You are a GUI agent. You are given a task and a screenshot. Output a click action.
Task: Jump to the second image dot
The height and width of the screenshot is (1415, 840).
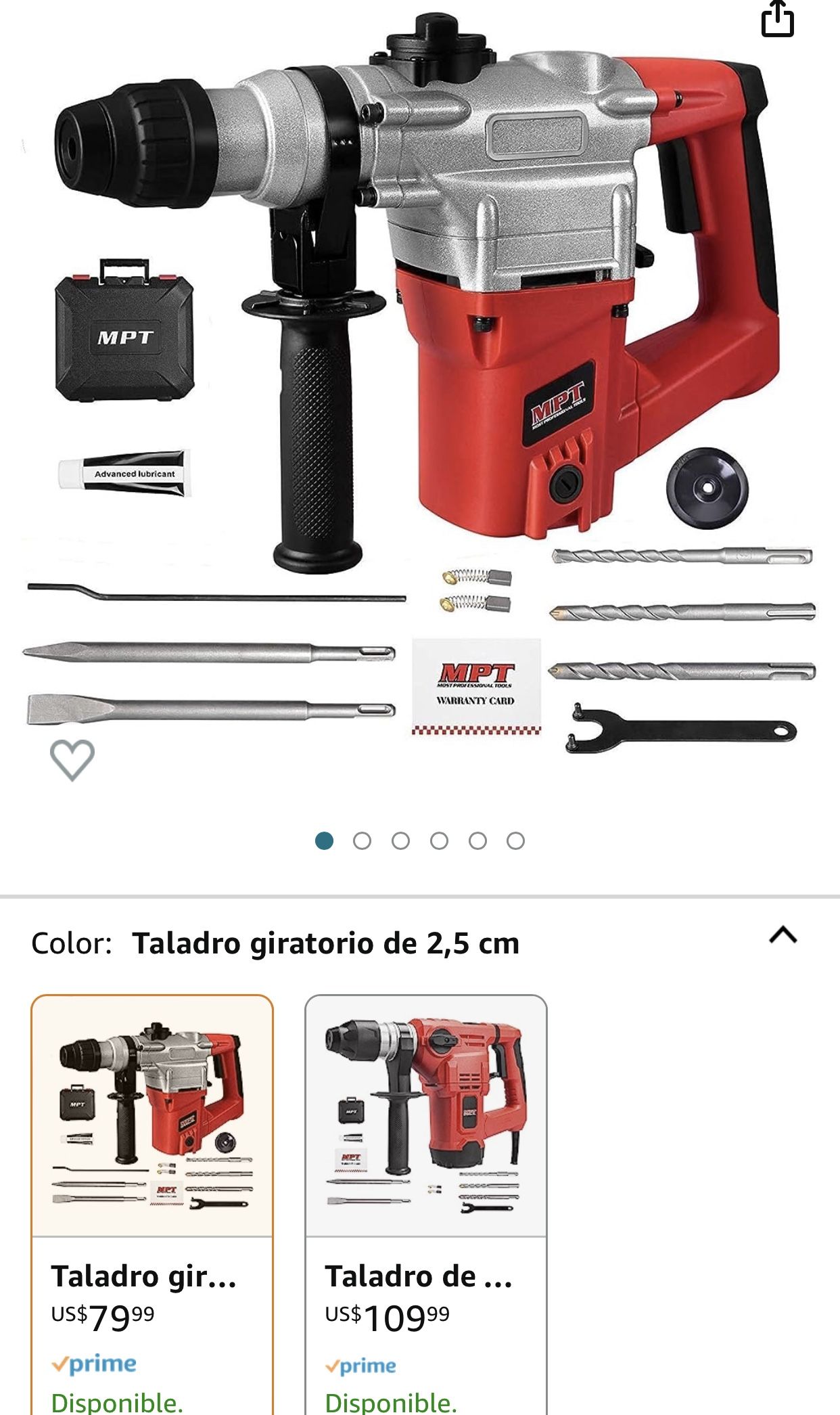pyautogui.click(x=363, y=841)
